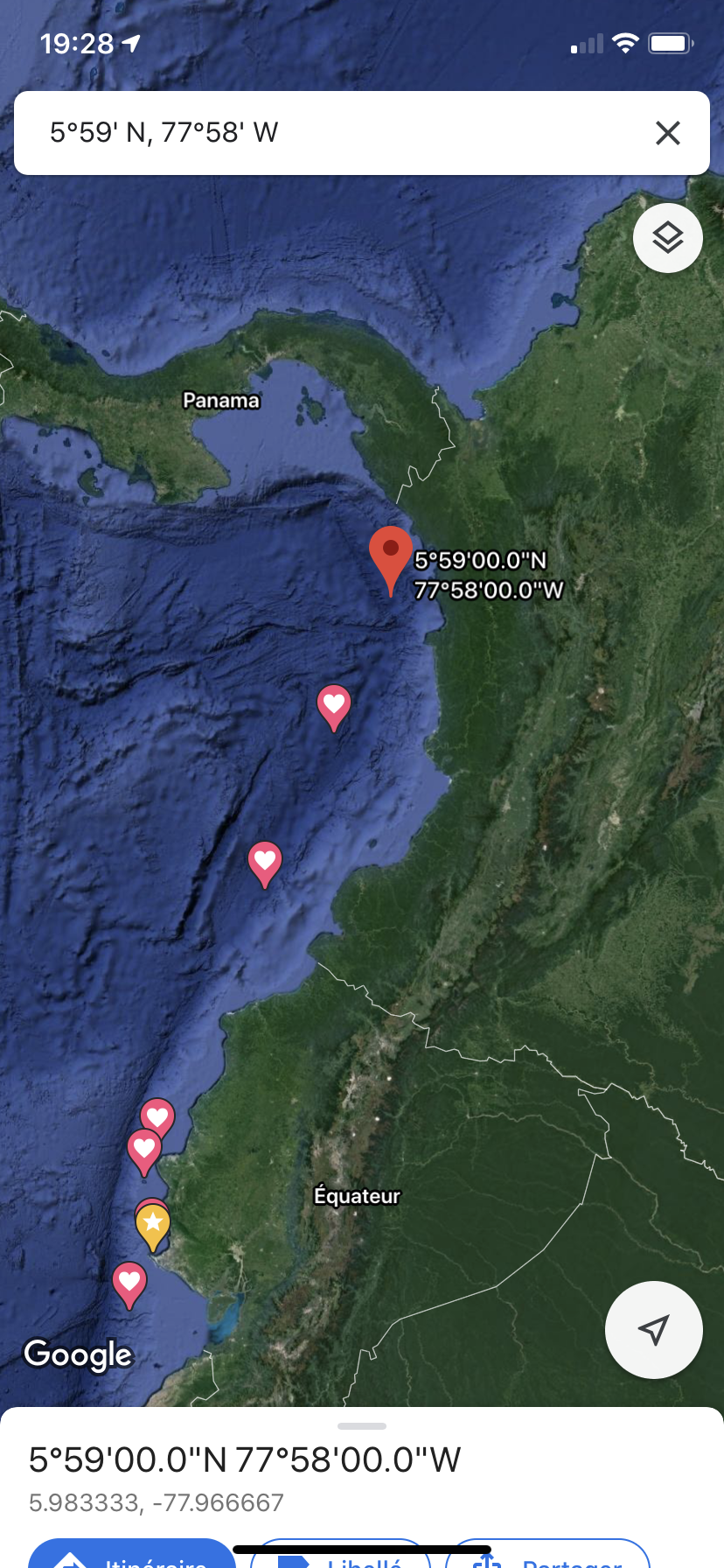Open the yellow starred saved place marker
Image resolution: width=724 pixels, height=1568 pixels.
152,1224
